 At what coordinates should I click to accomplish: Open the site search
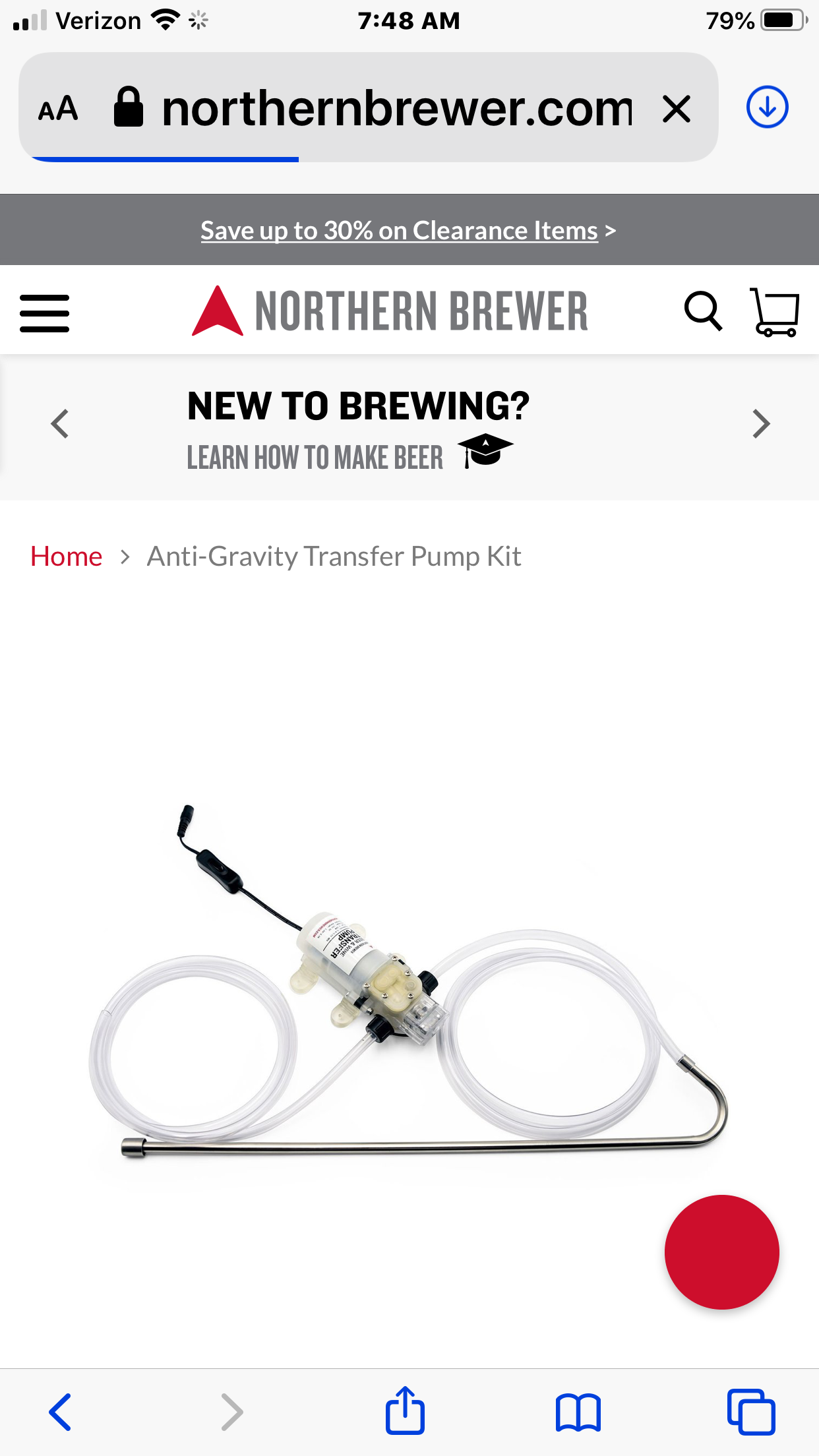pos(703,311)
